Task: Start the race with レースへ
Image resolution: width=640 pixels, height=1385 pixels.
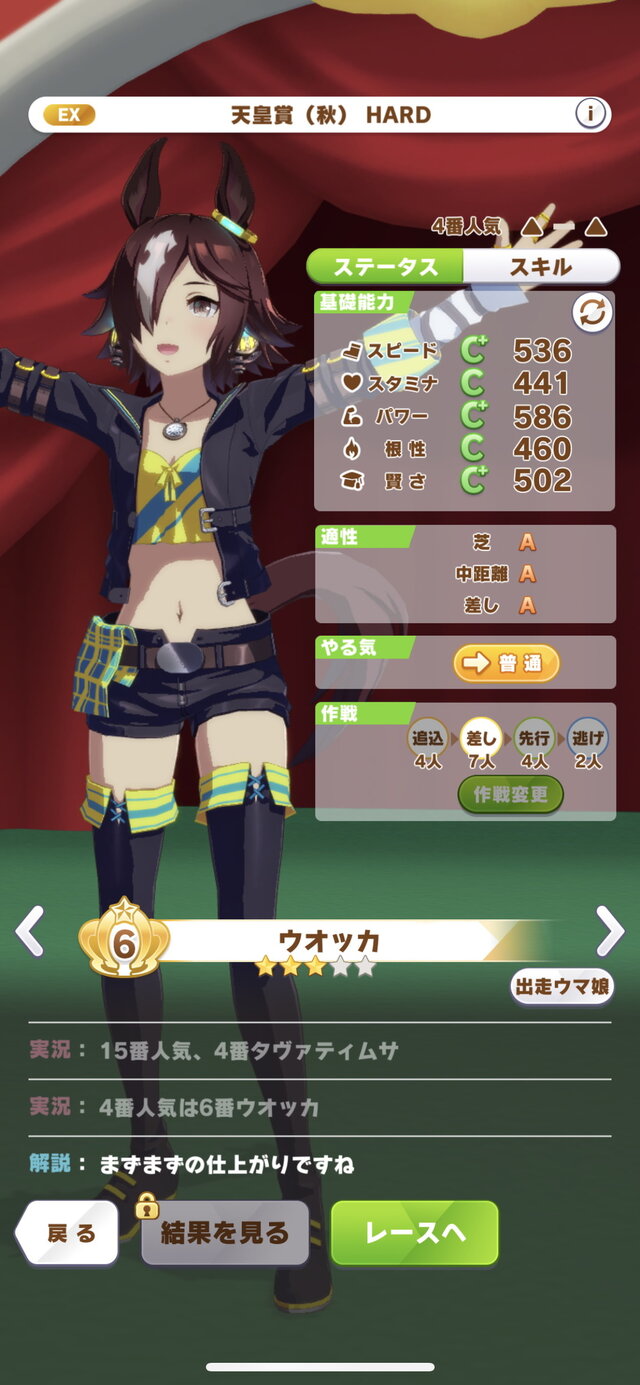Action: (414, 1233)
